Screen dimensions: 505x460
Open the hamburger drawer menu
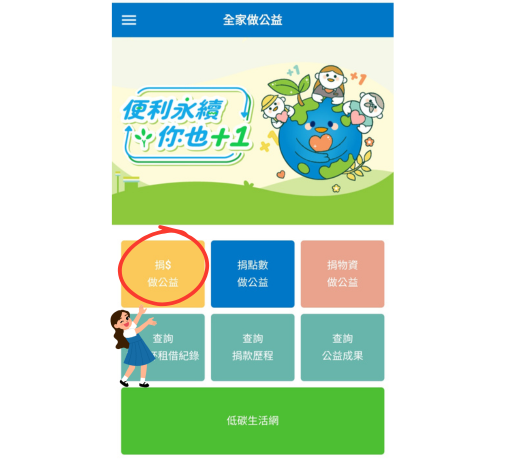click(x=129, y=20)
